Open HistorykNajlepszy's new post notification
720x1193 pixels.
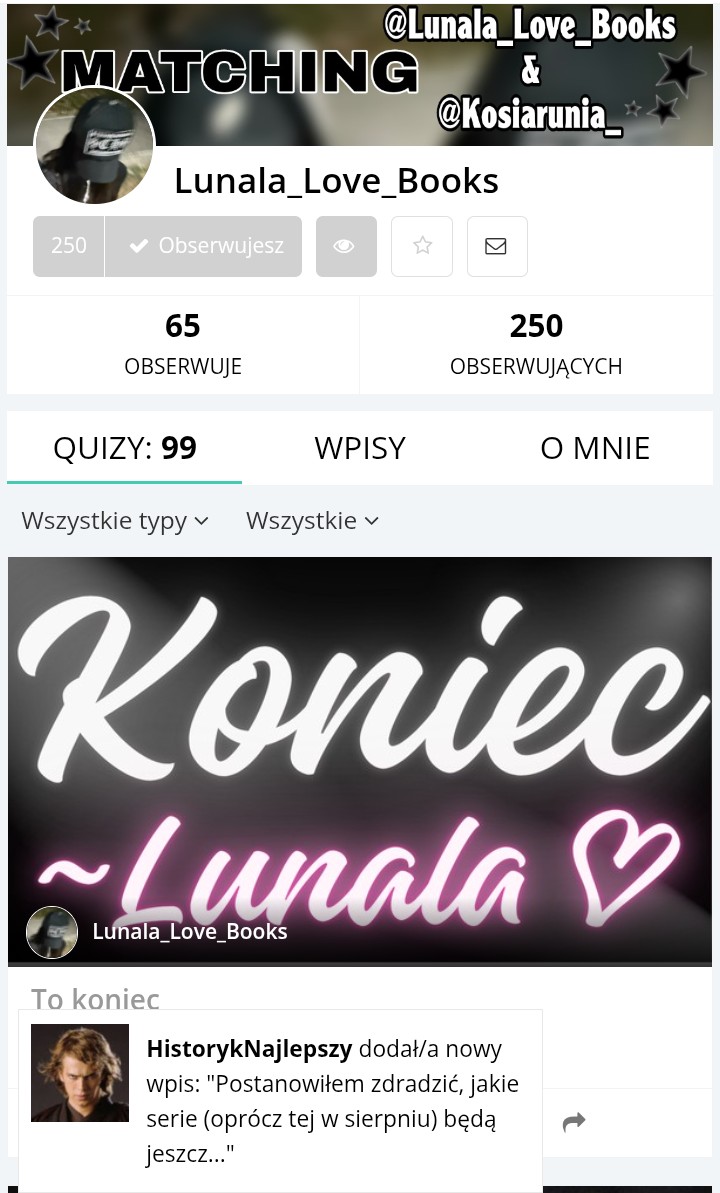pos(280,1100)
